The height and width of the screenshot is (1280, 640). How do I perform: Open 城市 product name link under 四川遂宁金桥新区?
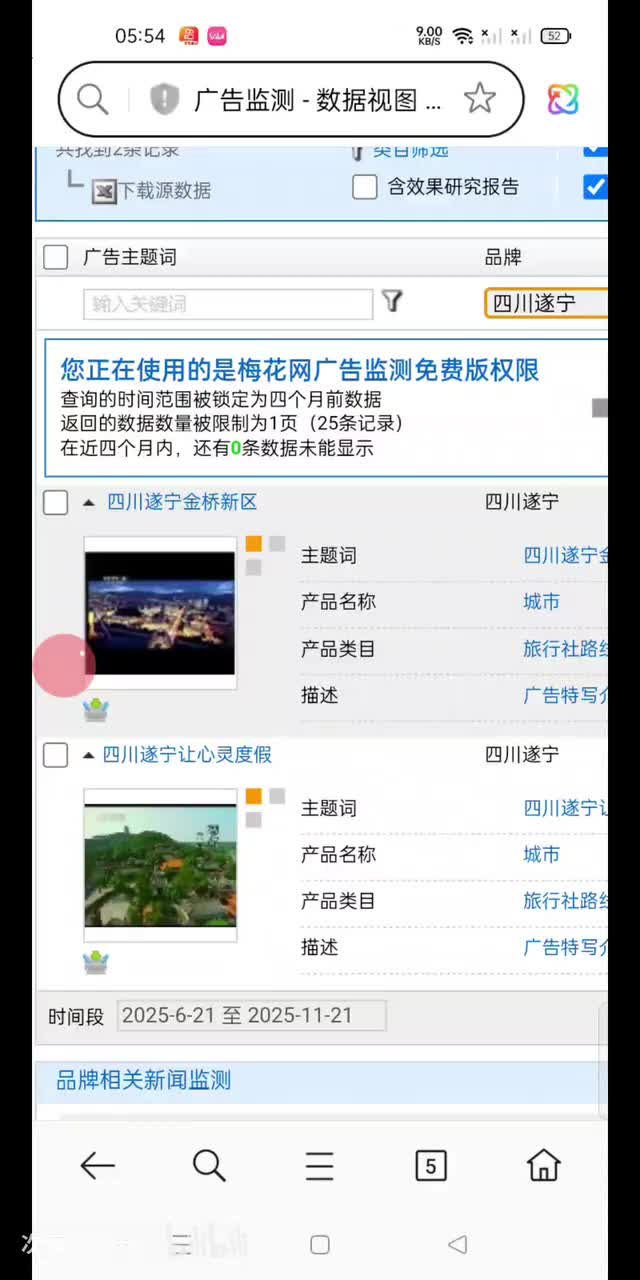(x=542, y=602)
